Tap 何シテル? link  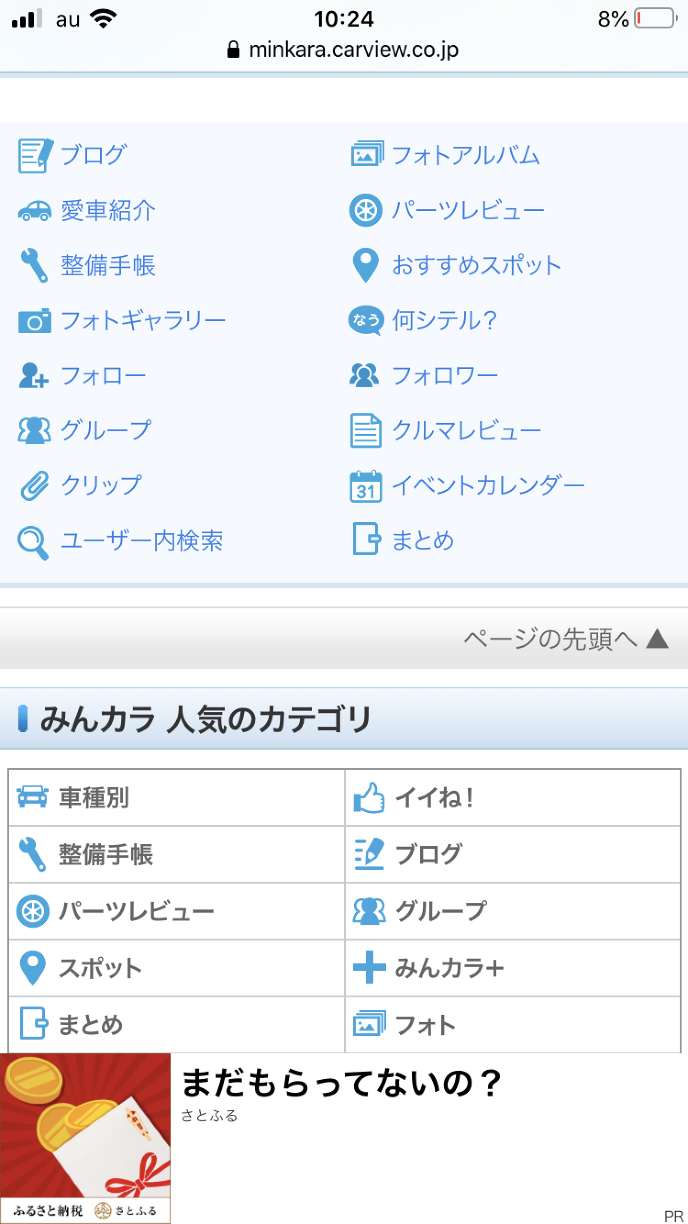[444, 321]
